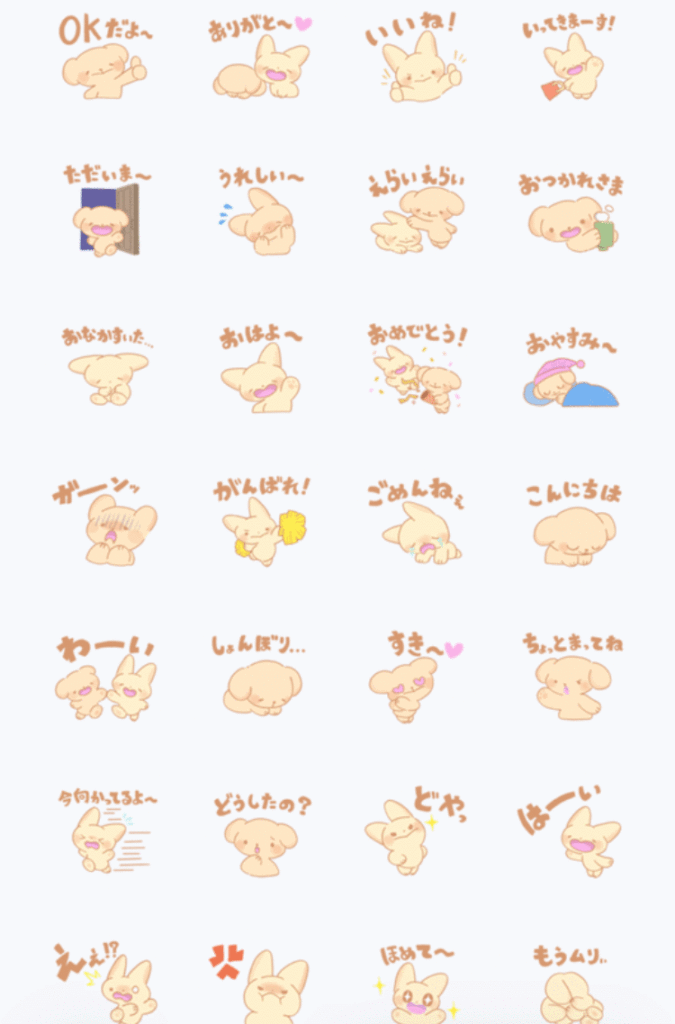Preview the 'おなかすいた' sticker
Viewport: 675px width, 1024px height.
106,370
